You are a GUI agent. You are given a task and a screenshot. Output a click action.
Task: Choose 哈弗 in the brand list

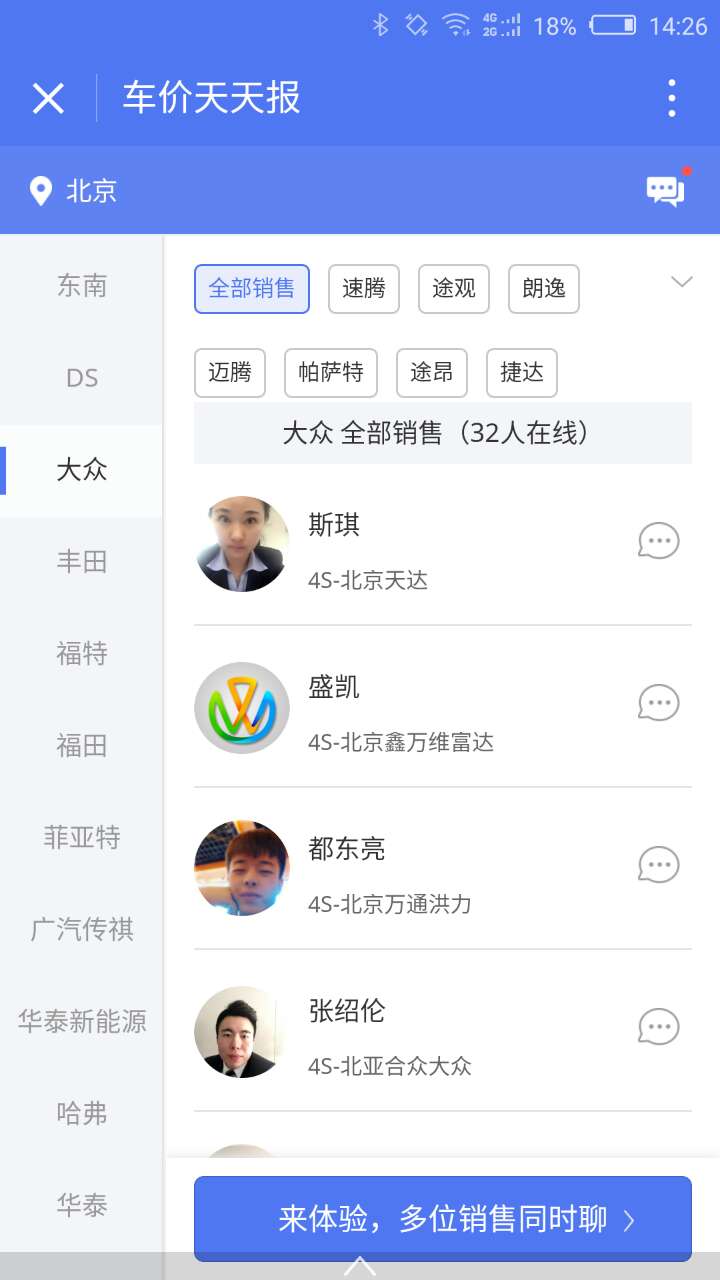pos(82,1114)
